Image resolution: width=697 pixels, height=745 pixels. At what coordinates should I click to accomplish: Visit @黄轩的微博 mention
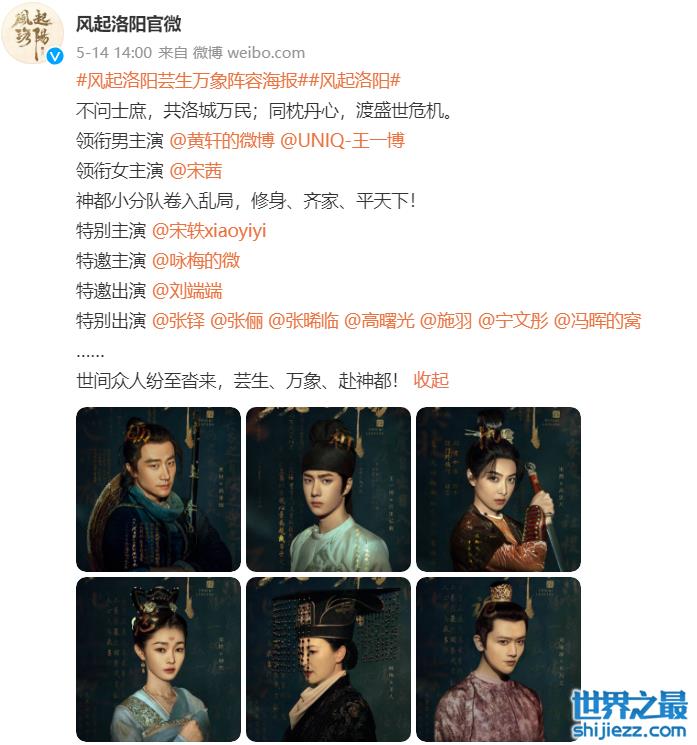point(220,140)
